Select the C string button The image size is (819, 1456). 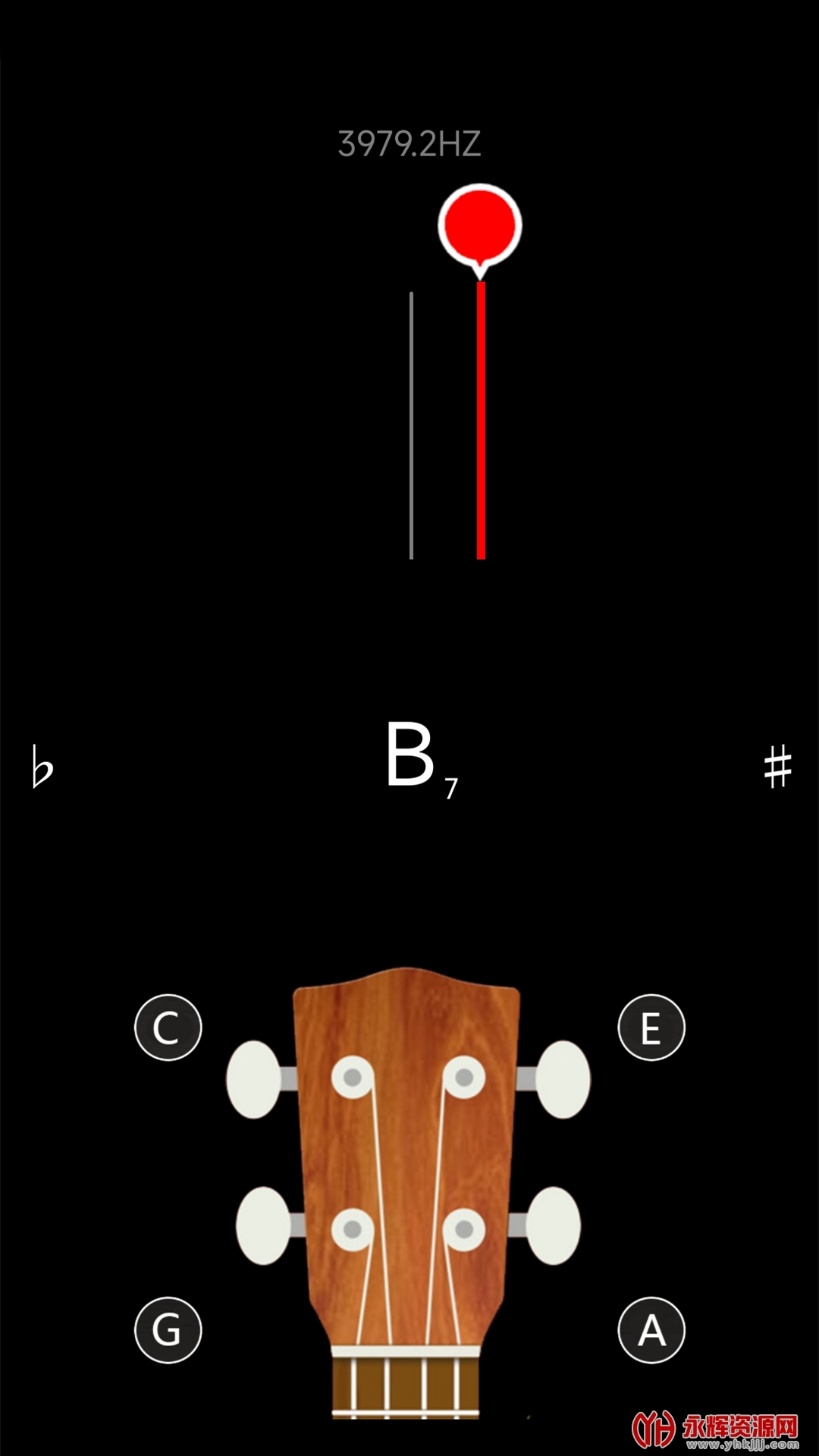click(168, 1028)
